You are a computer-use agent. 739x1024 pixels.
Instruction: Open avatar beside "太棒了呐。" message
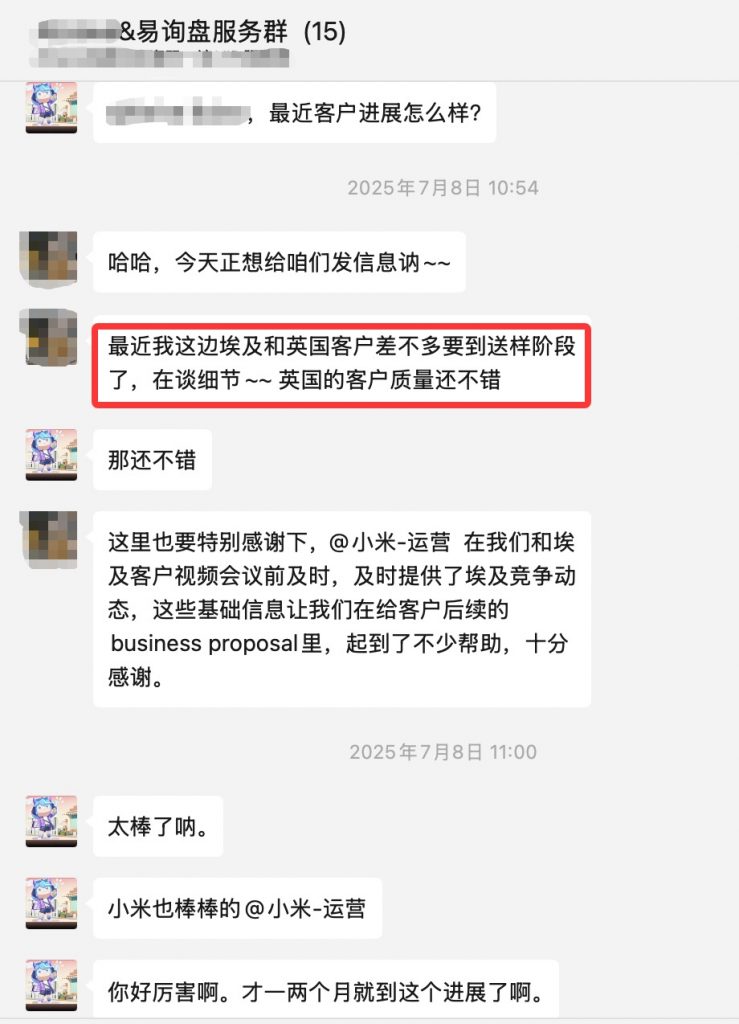[51, 822]
